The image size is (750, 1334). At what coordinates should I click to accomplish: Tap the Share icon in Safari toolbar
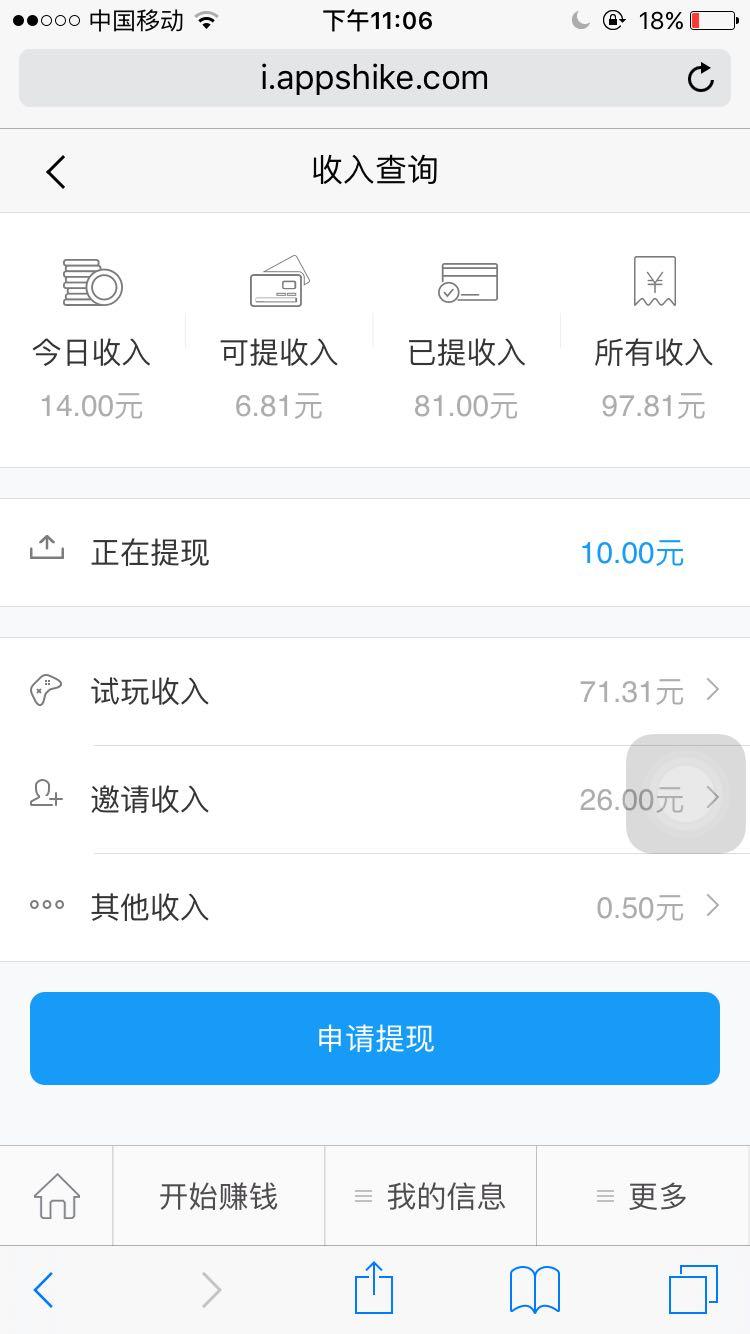(374, 1290)
